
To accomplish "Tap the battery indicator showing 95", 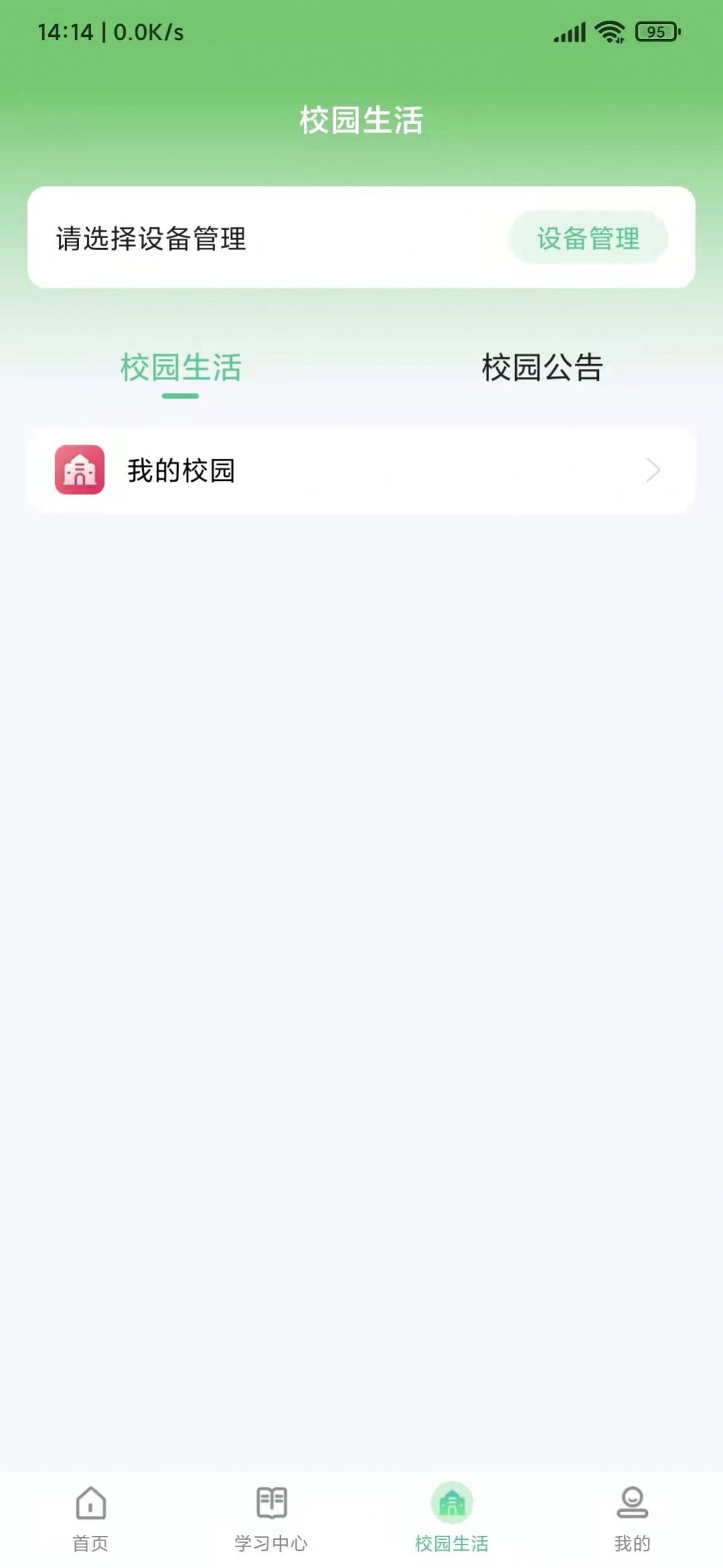I will tap(656, 30).
